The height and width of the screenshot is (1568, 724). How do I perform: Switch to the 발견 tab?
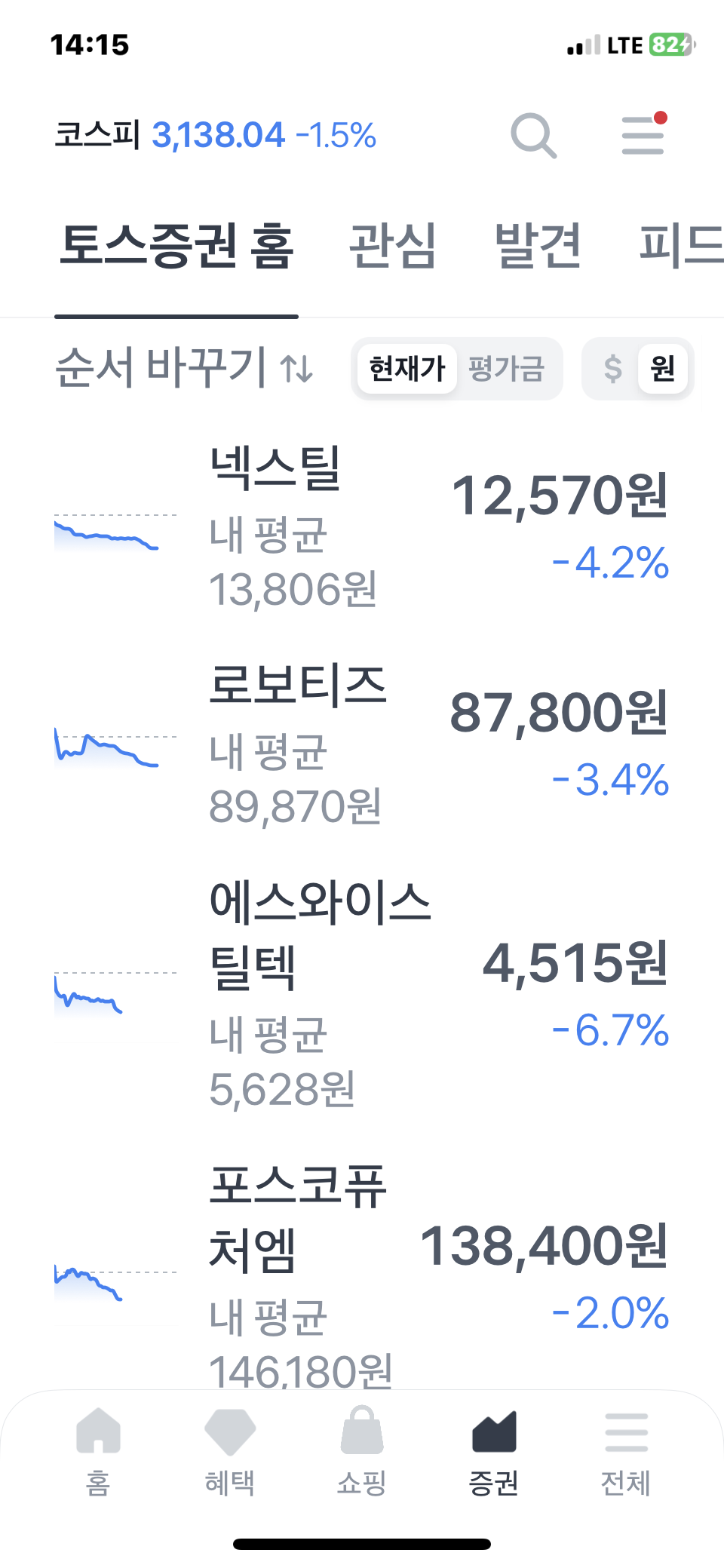pyautogui.click(x=538, y=246)
